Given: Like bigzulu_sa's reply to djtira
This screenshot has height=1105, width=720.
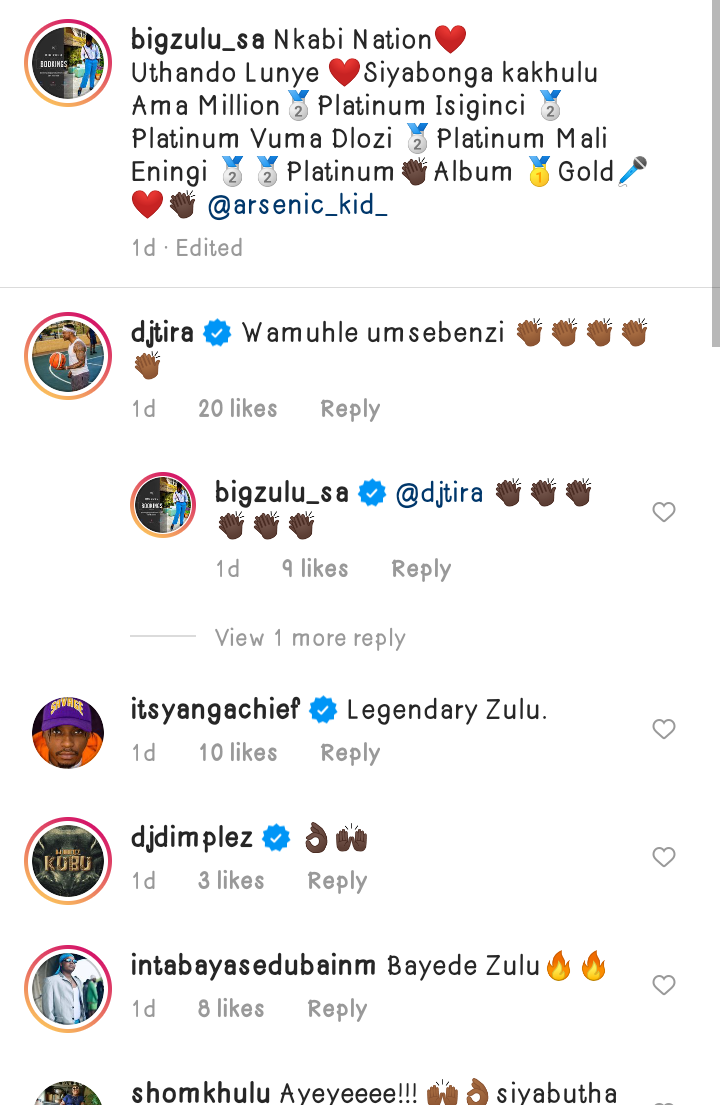Looking at the screenshot, I should coord(663,513).
